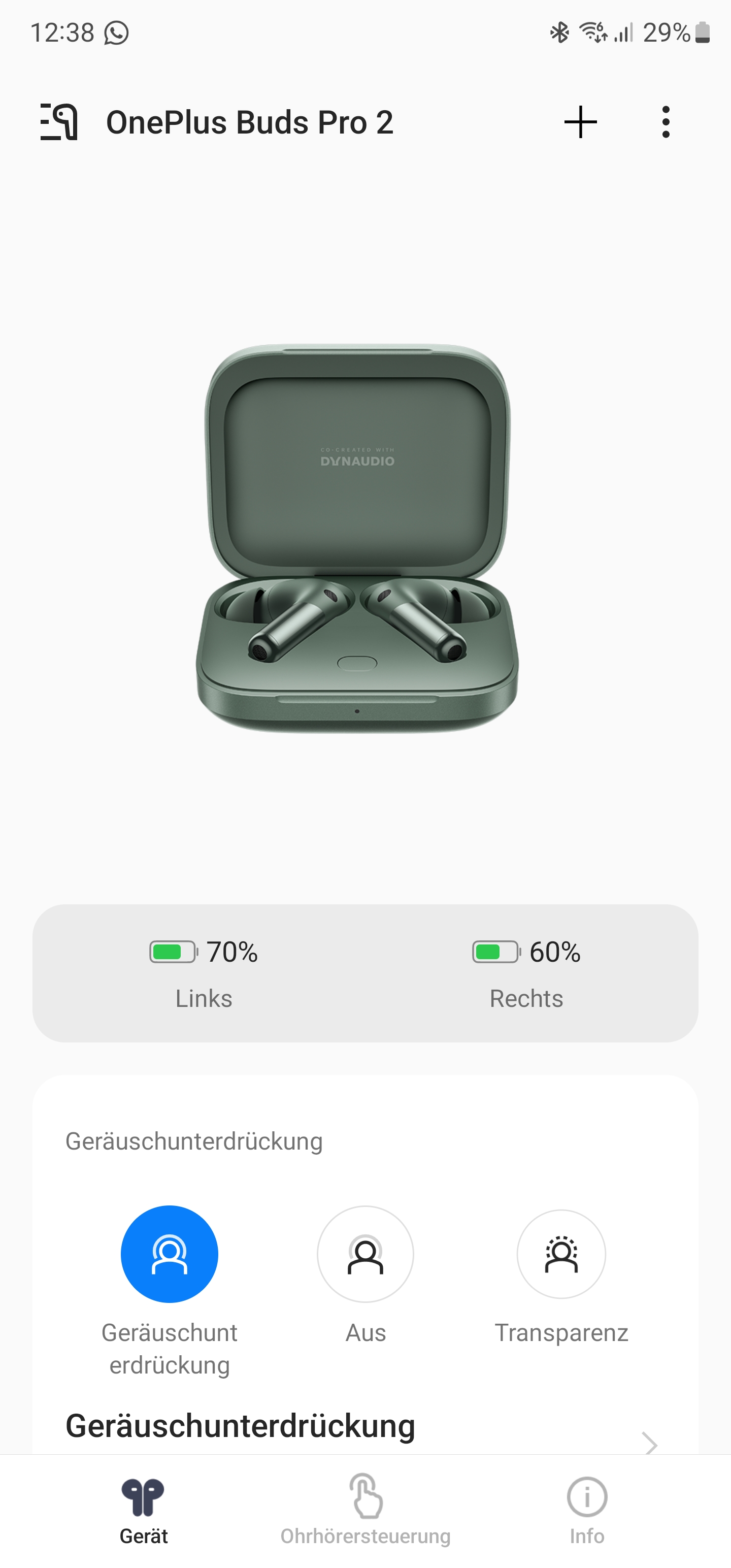
Task: Turn noise control to Aus
Action: pos(365,1254)
